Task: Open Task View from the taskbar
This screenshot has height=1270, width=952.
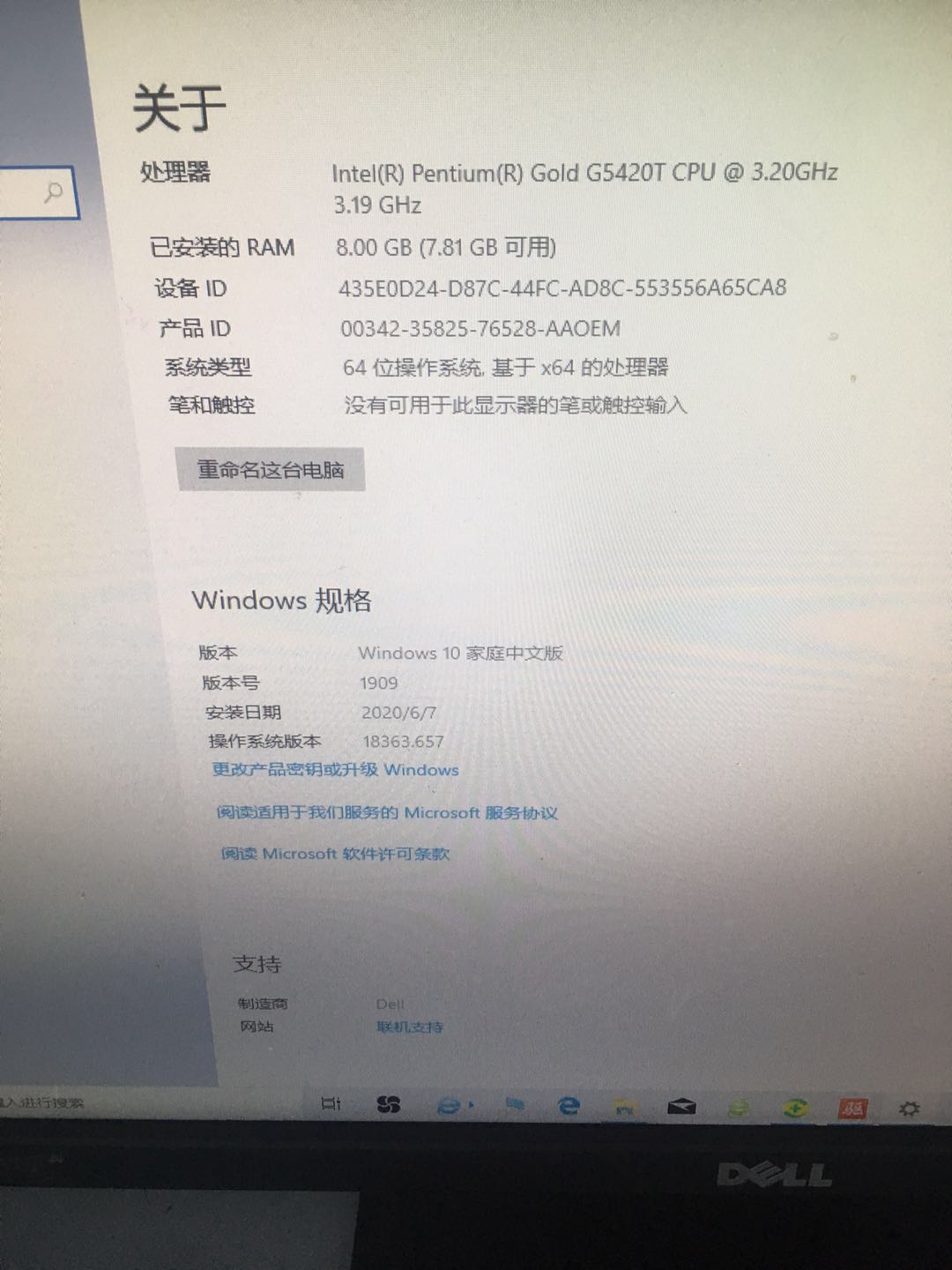Action: (x=331, y=1104)
